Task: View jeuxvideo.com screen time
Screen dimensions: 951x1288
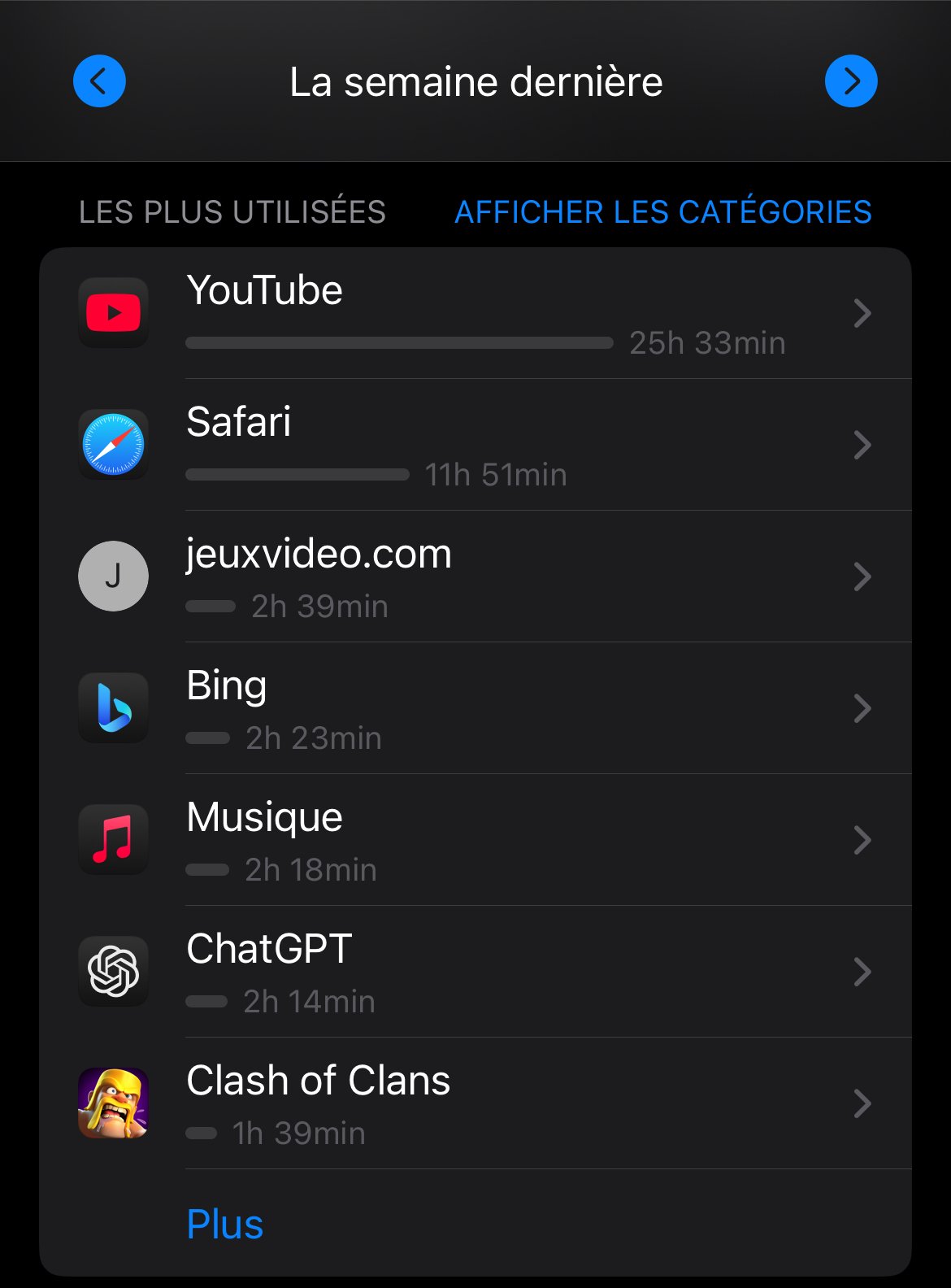Action: (475, 577)
